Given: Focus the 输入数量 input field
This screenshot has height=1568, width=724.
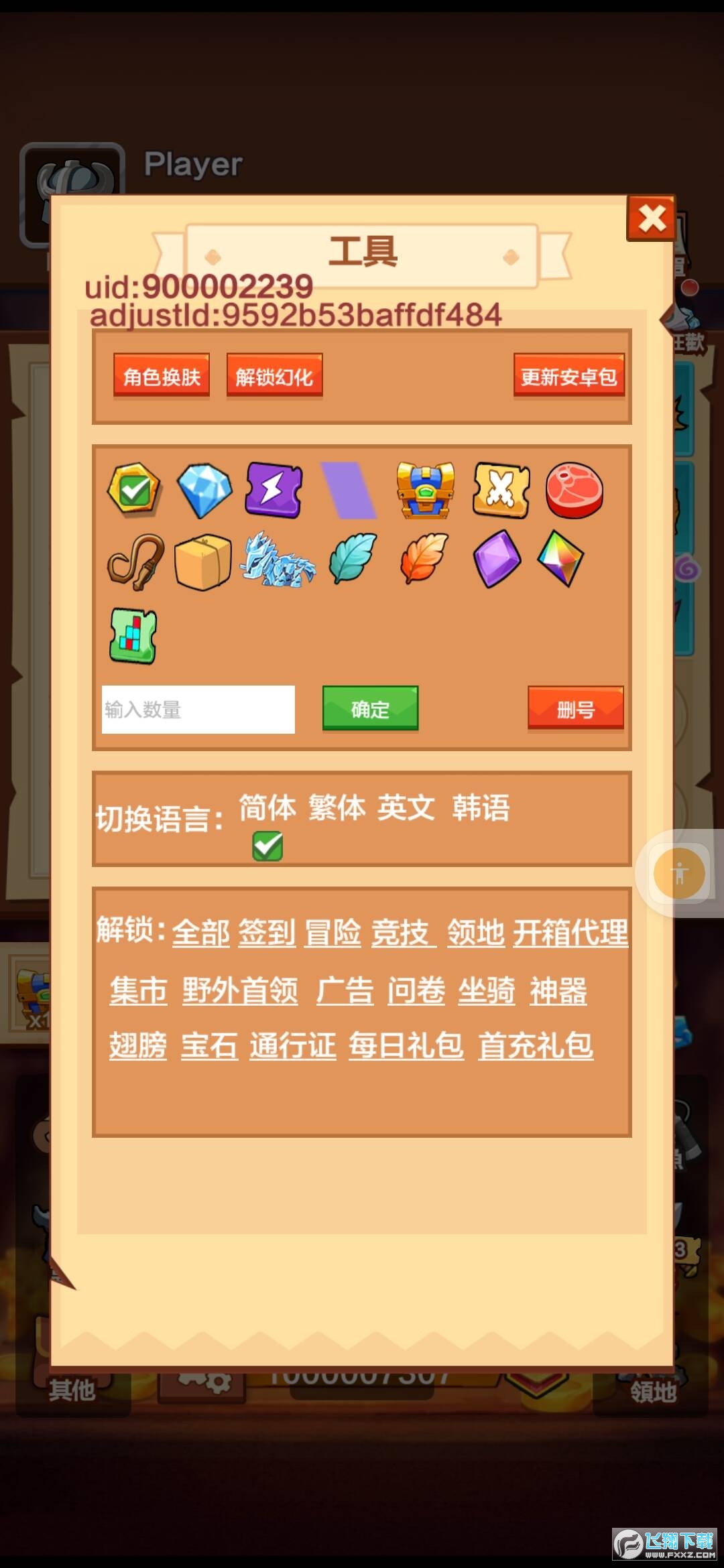Looking at the screenshot, I should [x=198, y=710].
